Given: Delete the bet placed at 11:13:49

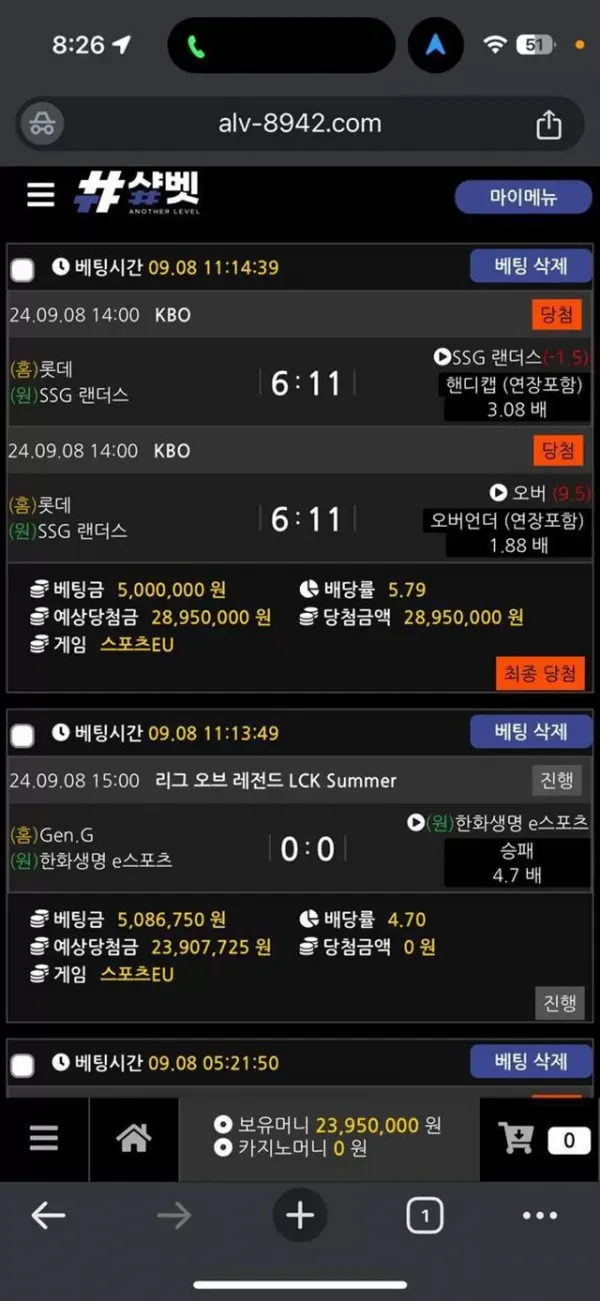Looking at the screenshot, I should tap(531, 732).
